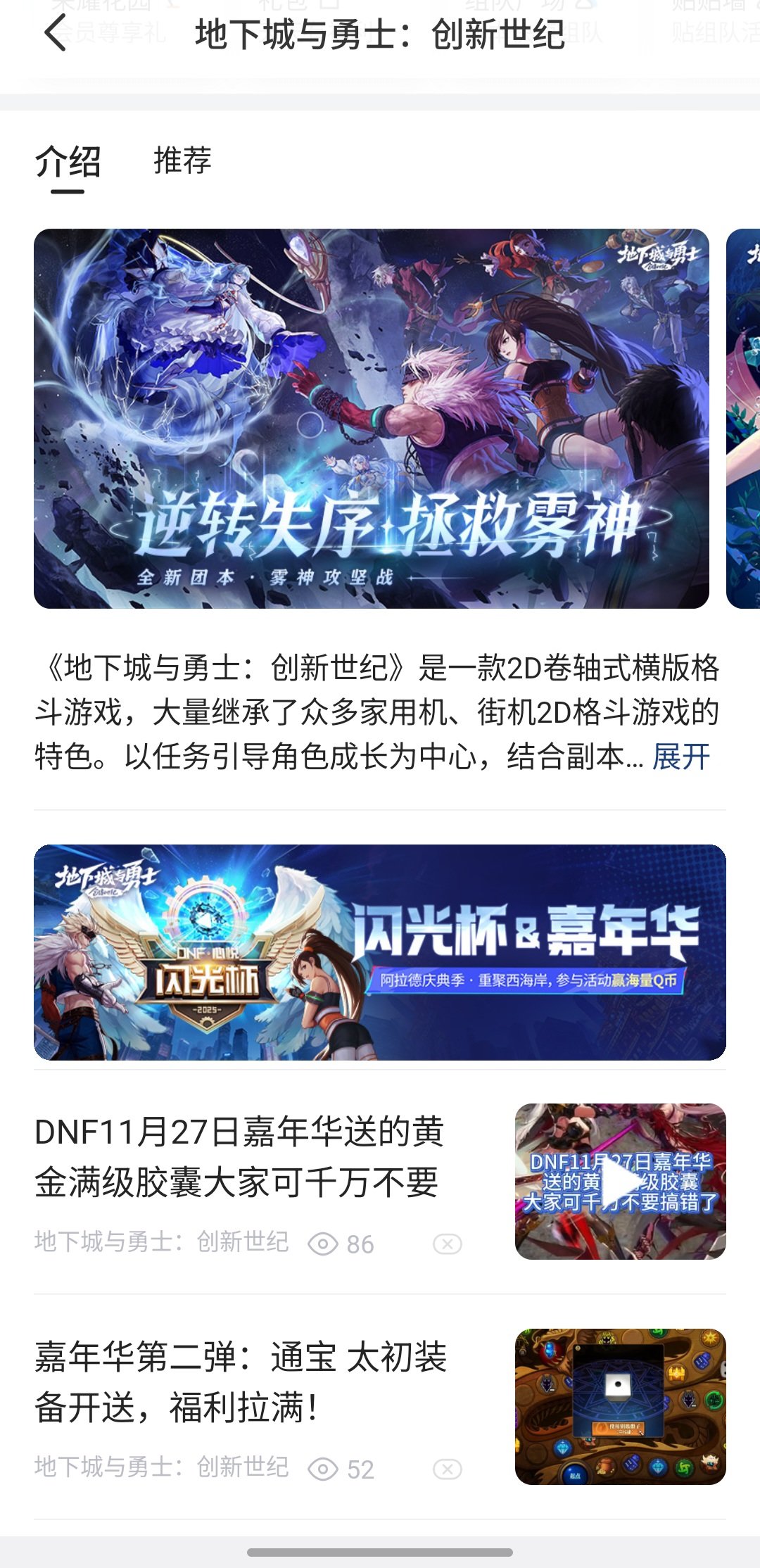Open the 嘉年华第二弹 article
Viewport: 760px width, 1568px height.
pos(241,1382)
